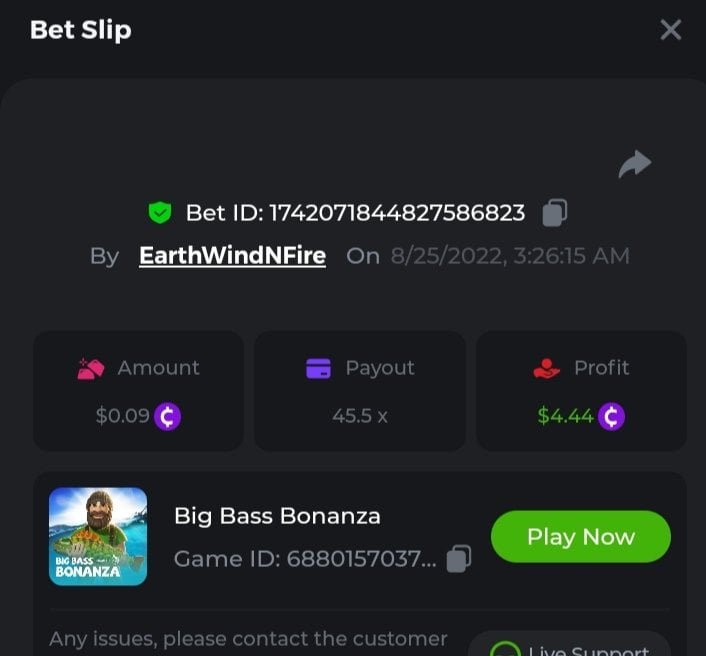Contact Live Support

click(x=570, y=645)
